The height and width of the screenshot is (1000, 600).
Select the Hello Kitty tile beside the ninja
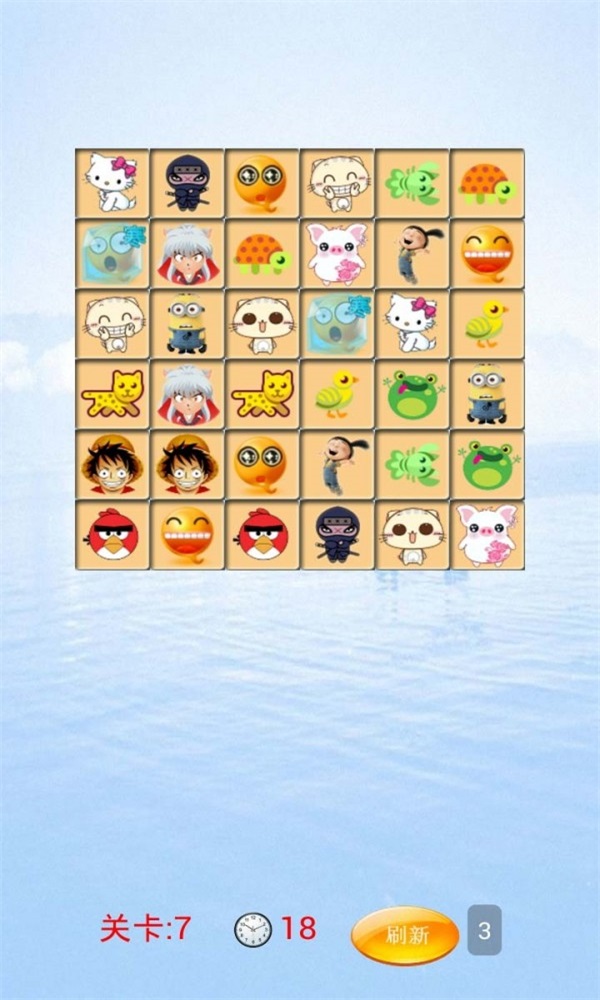(x=112, y=184)
